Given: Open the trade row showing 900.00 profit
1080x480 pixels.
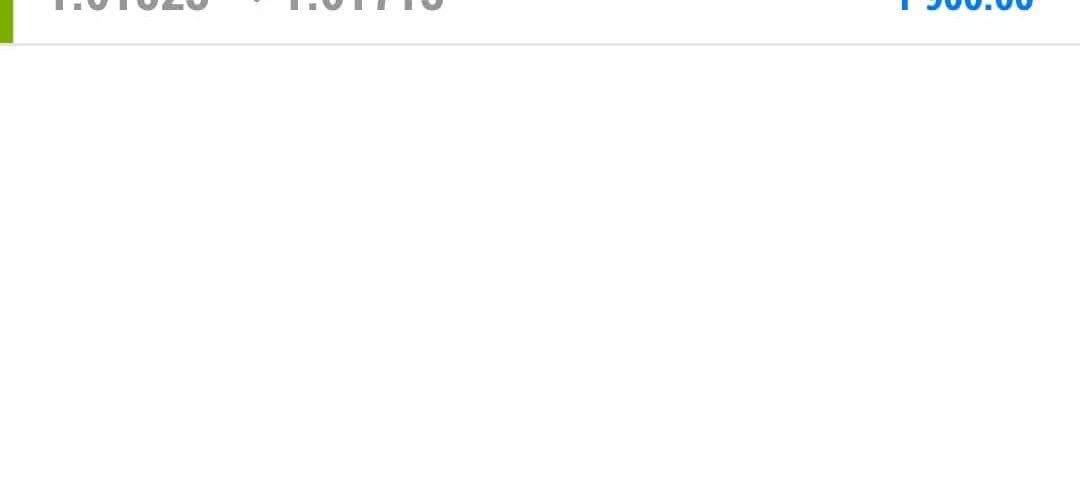Looking at the screenshot, I should [540, 18].
